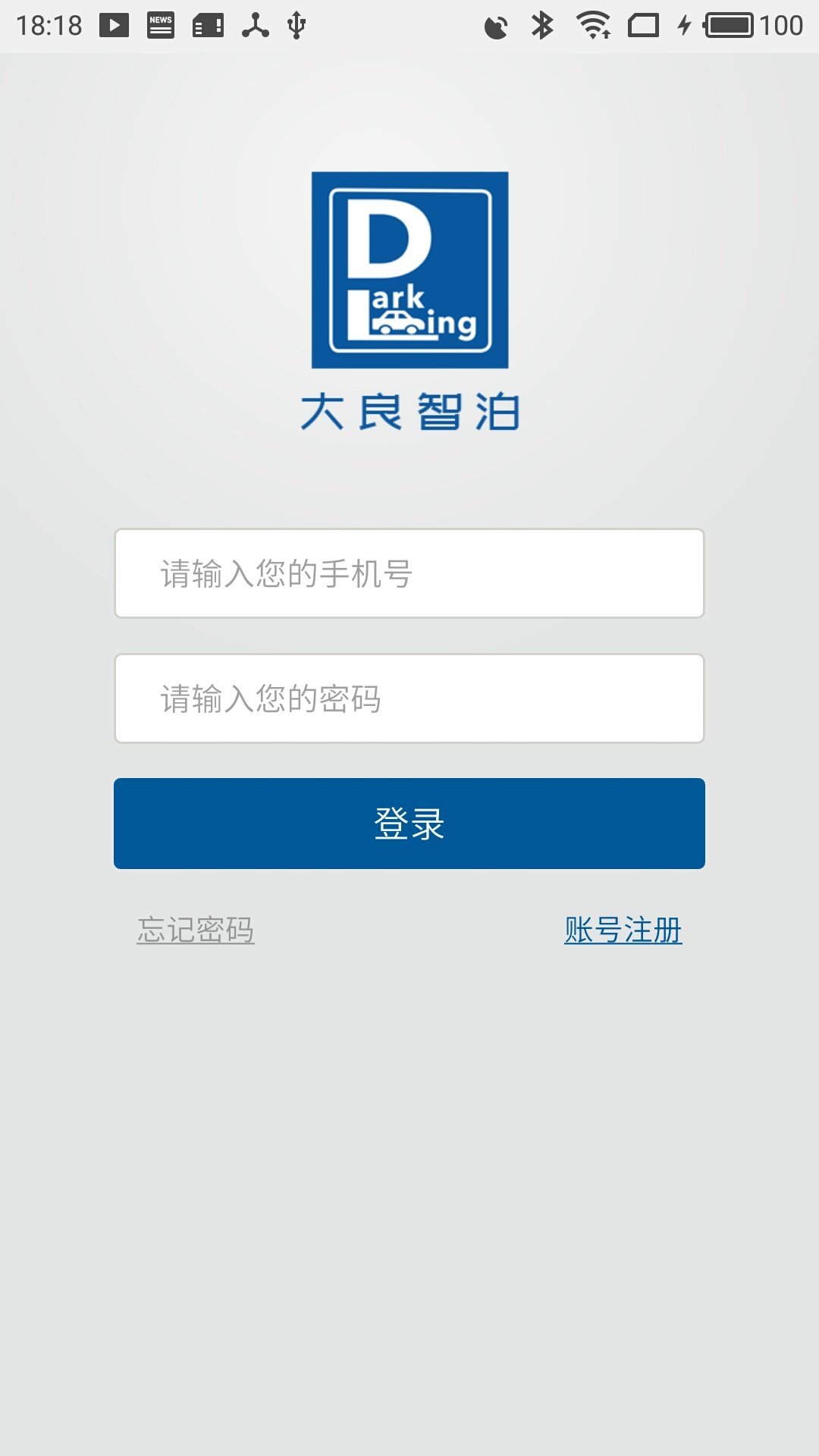Open the 账号注册 account registration link
Image resolution: width=819 pixels, height=1456 pixels.
[x=623, y=928]
